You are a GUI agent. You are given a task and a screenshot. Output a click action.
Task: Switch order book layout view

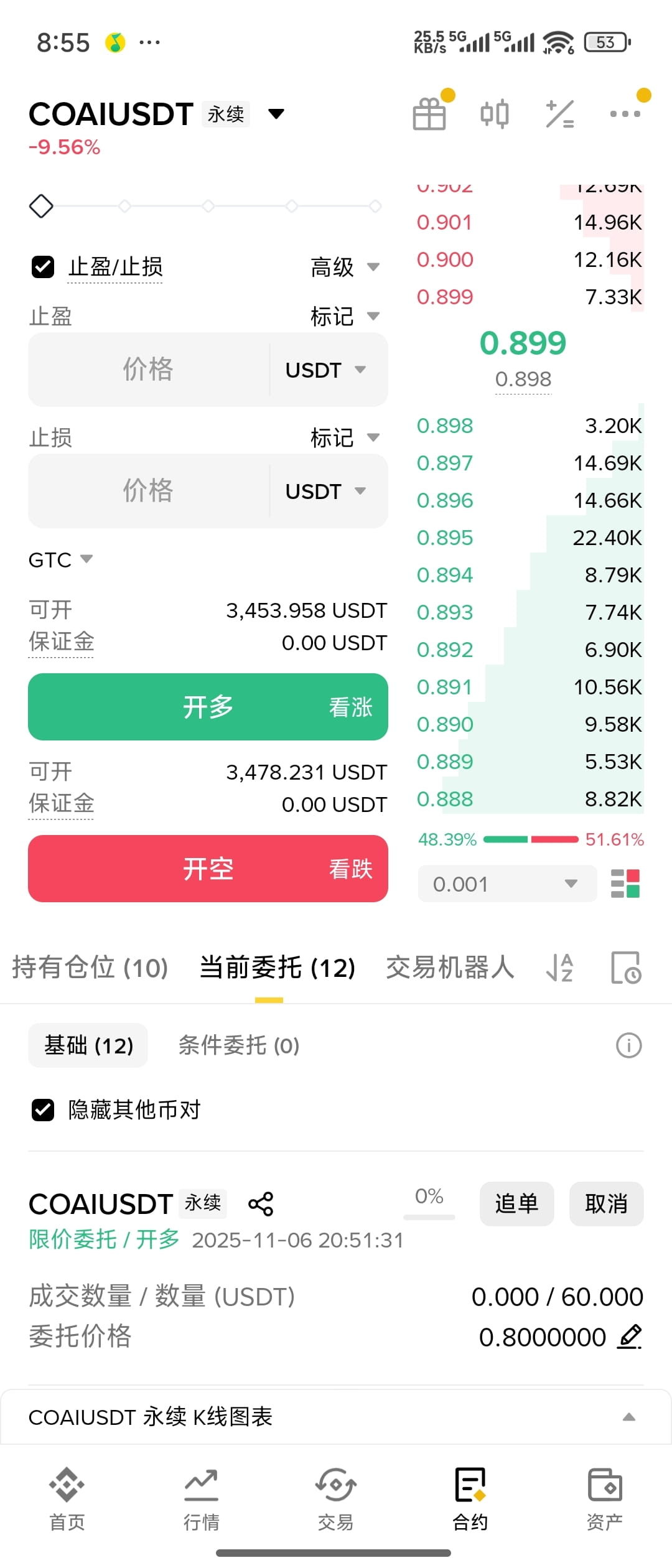click(x=625, y=884)
